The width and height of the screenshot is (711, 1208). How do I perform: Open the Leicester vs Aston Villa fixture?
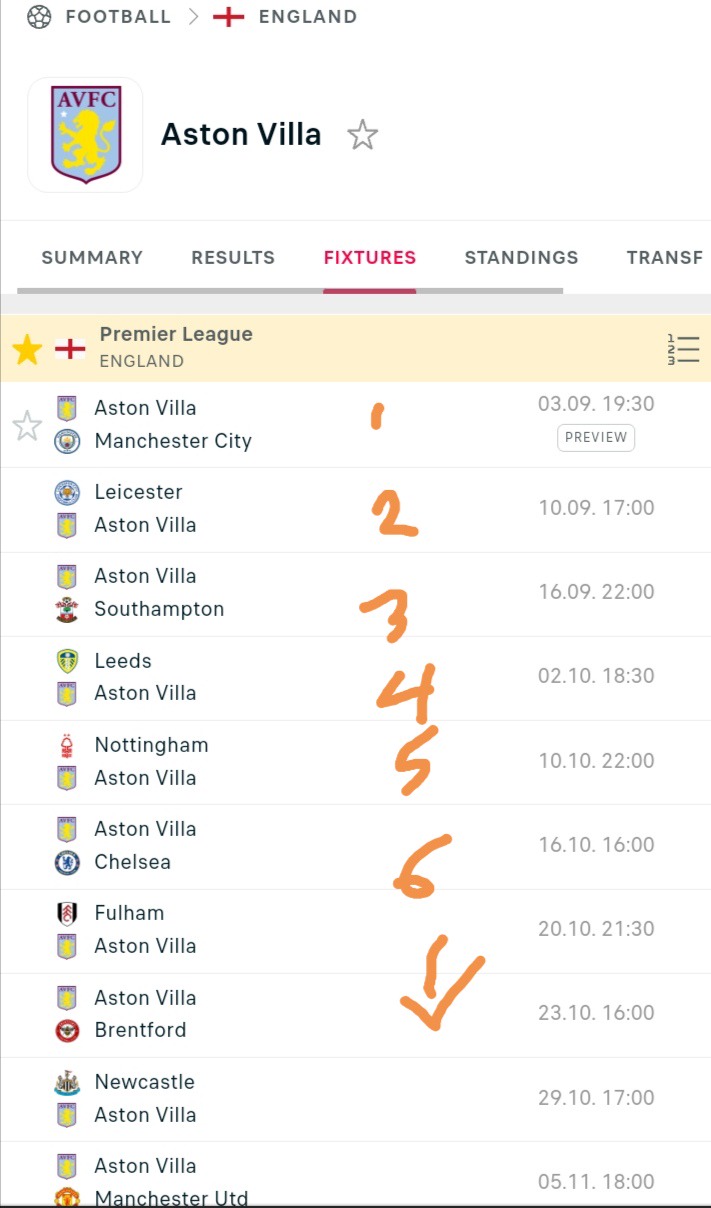[355, 510]
